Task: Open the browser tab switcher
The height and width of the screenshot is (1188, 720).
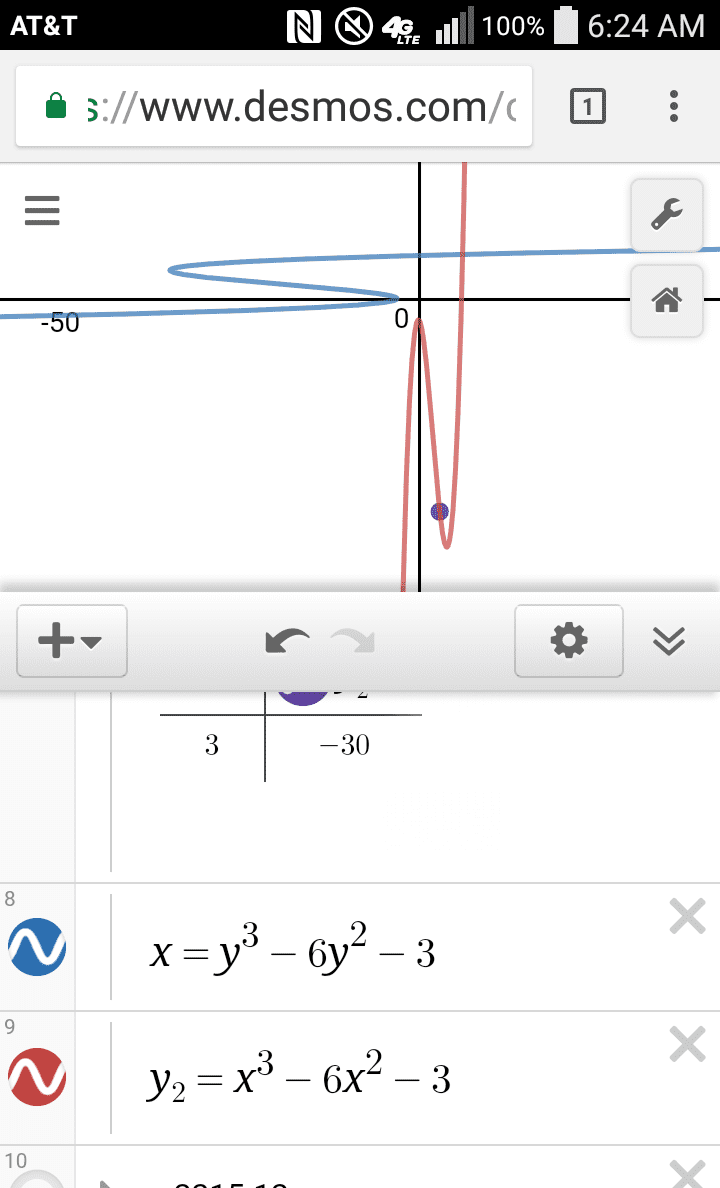Action: pyautogui.click(x=588, y=106)
